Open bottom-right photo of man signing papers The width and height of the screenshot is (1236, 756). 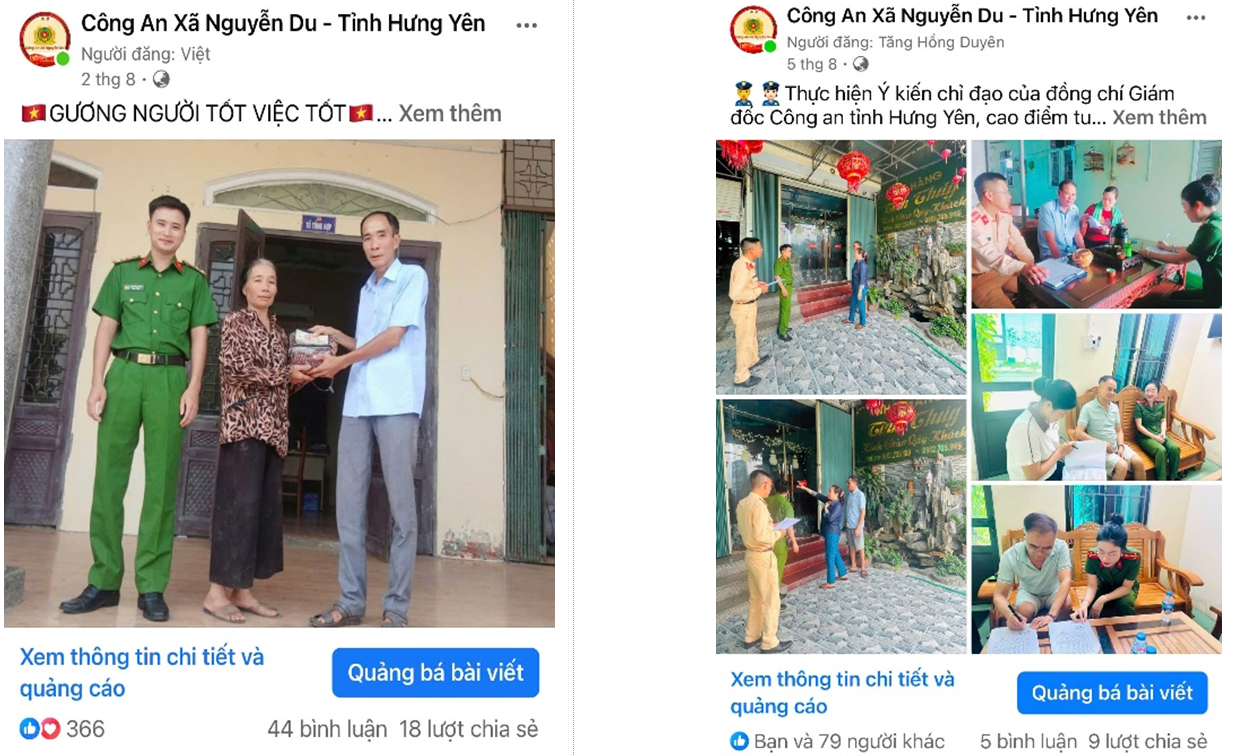pos(1096,569)
